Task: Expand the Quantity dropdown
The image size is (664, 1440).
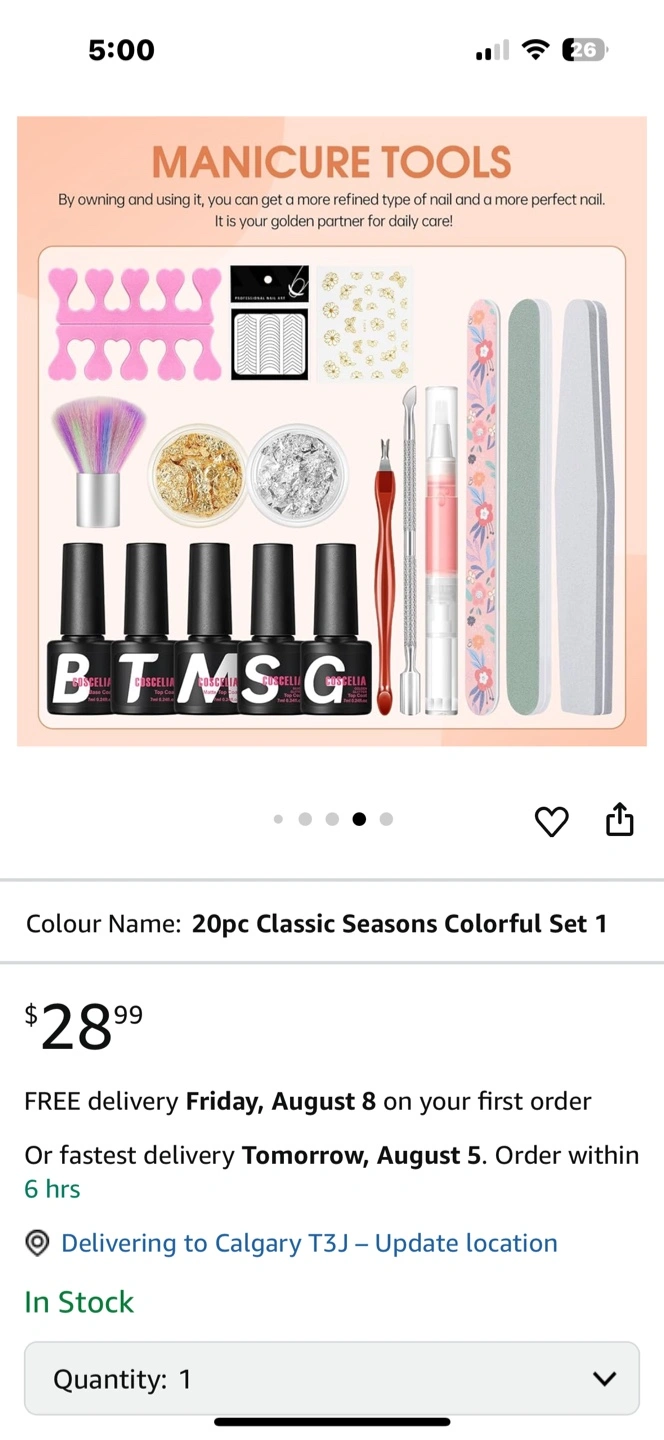Action: (x=332, y=1379)
